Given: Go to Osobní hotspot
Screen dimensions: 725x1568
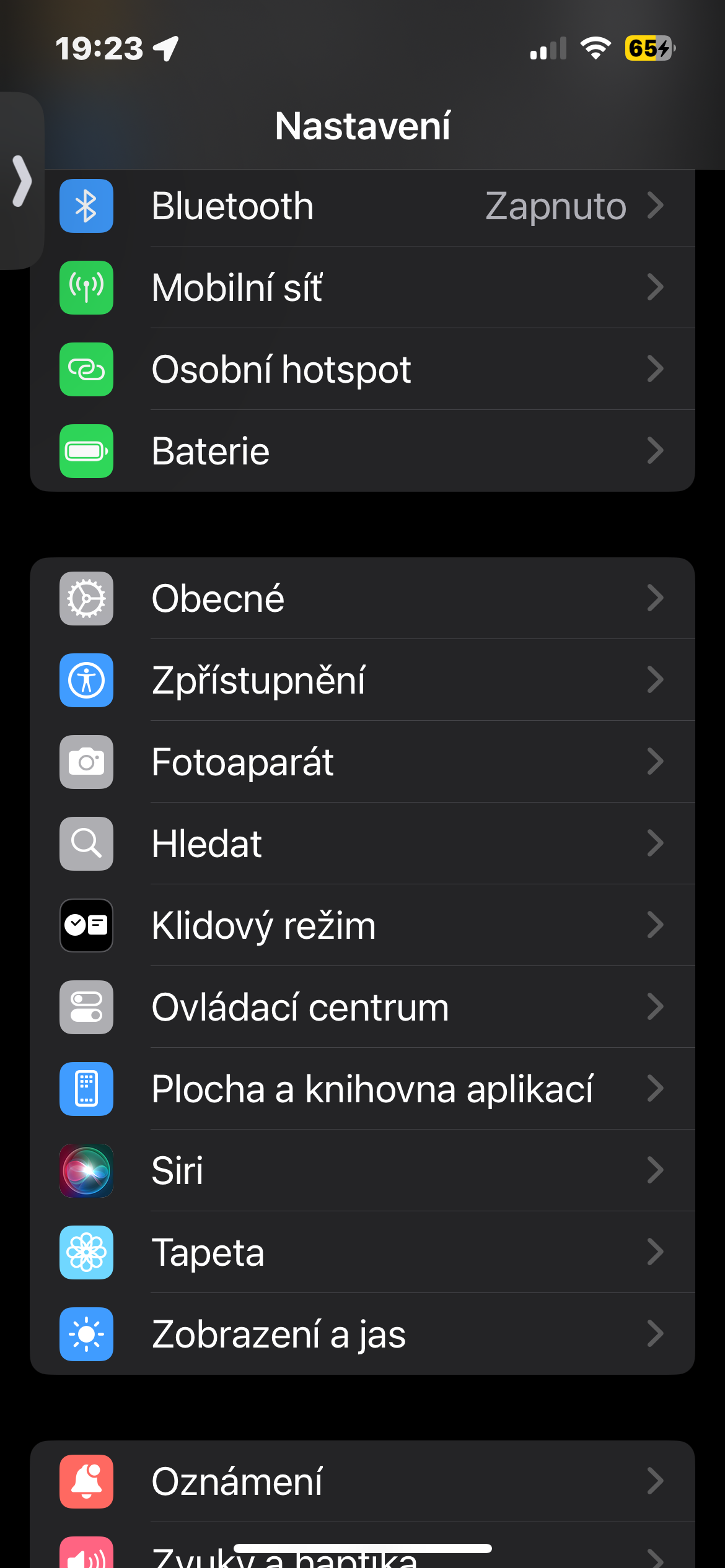Looking at the screenshot, I should click(362, 370).
